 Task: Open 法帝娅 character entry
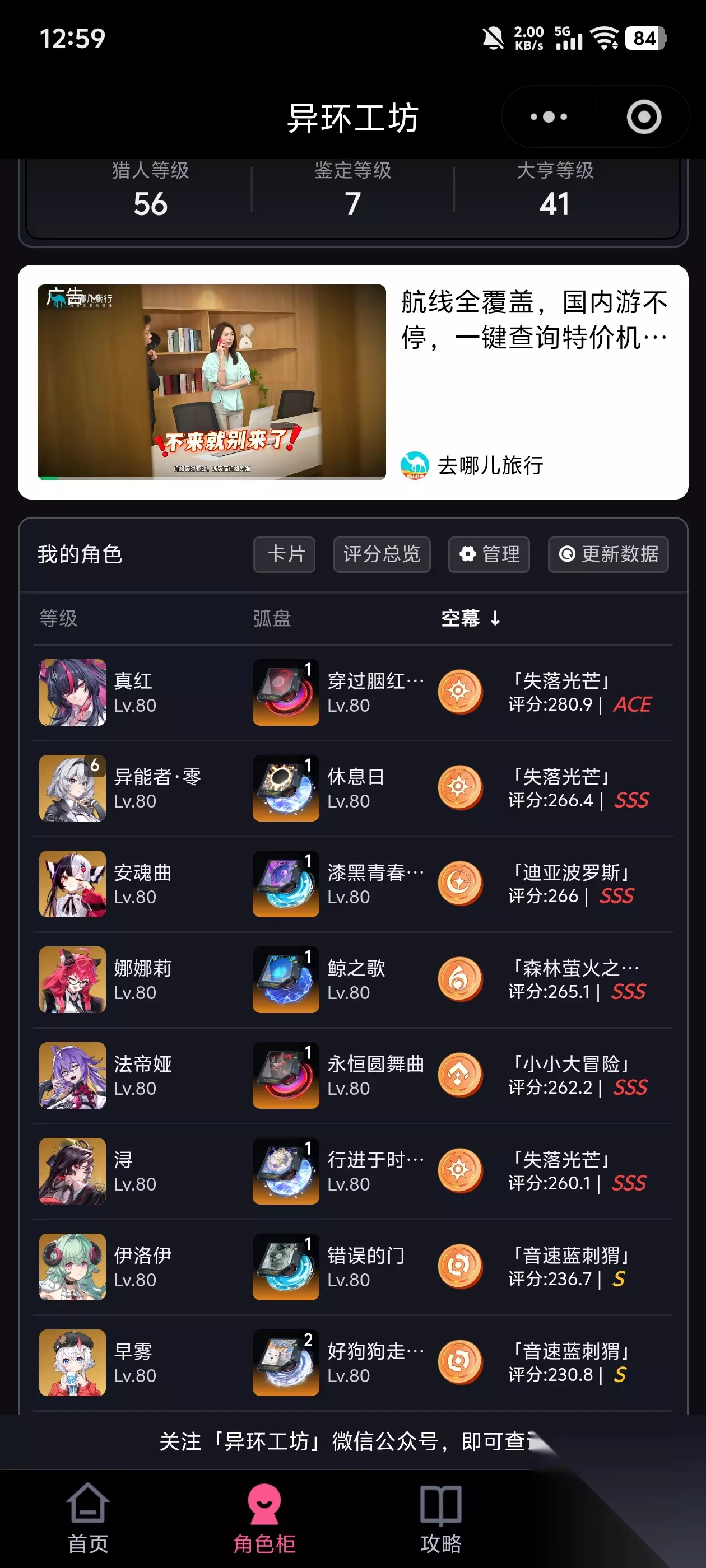[x=352, y=1076]
